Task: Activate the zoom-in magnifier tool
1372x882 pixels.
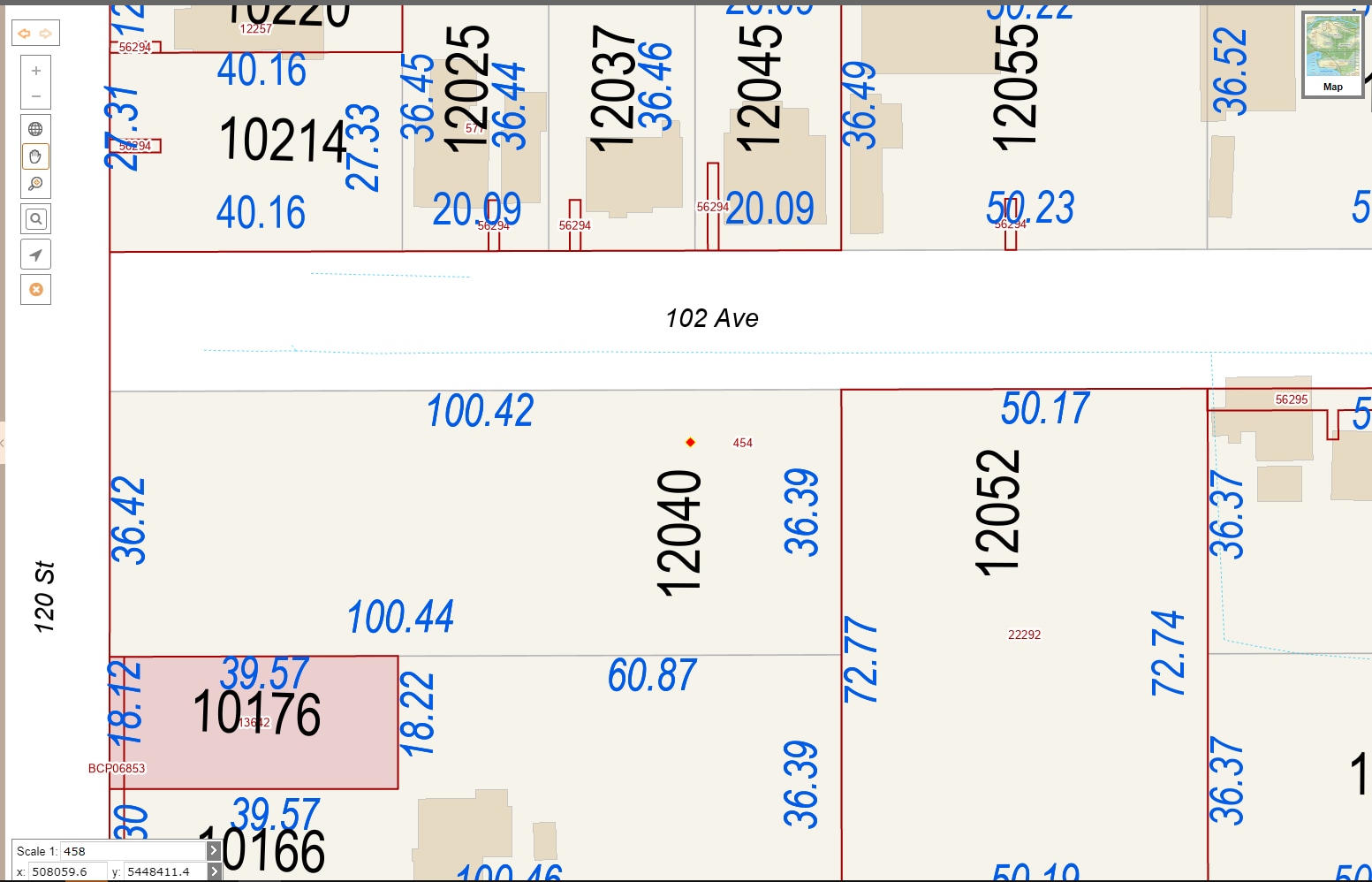Action: pos(35,184)
